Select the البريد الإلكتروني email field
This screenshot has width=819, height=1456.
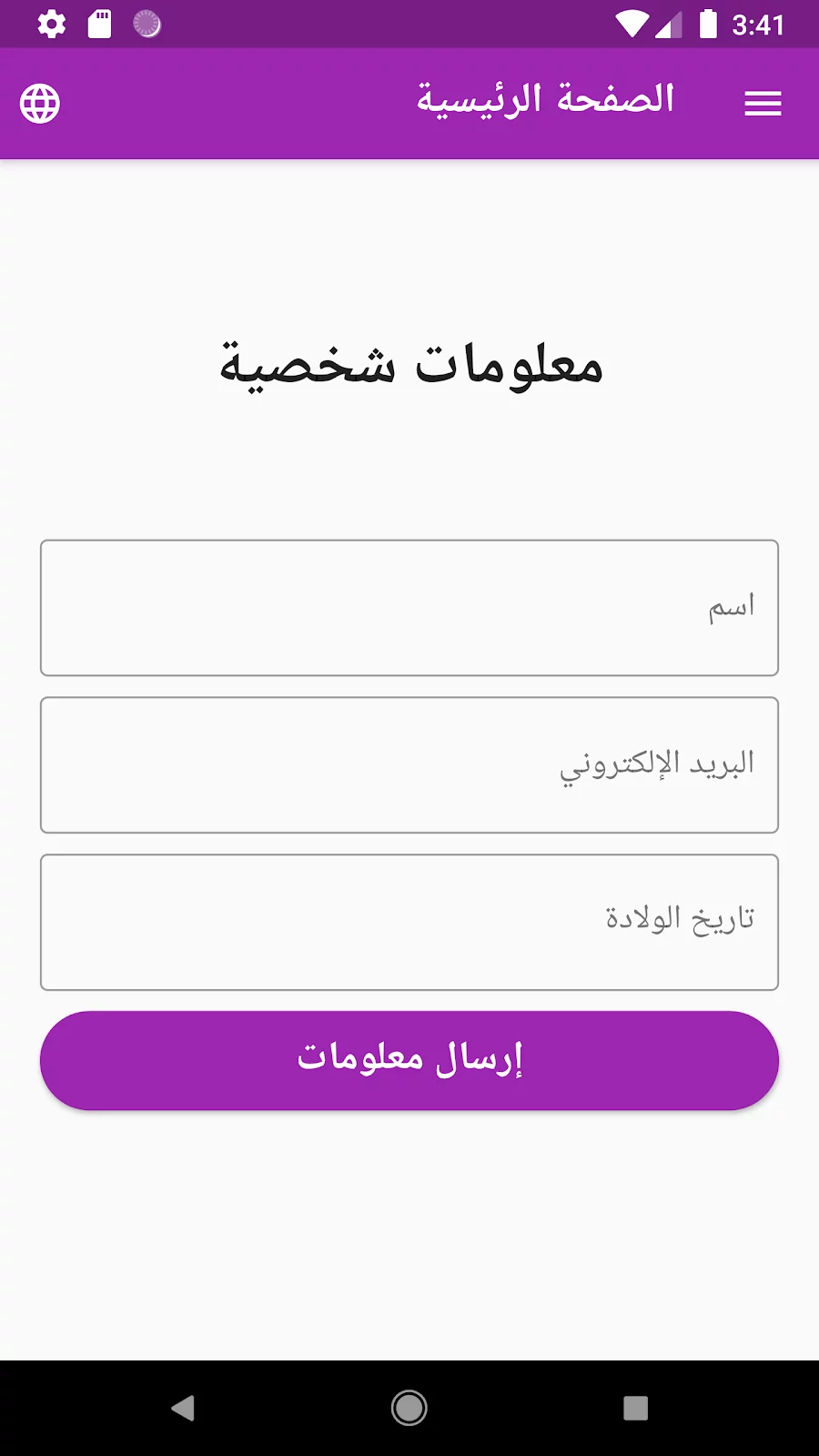409,765
